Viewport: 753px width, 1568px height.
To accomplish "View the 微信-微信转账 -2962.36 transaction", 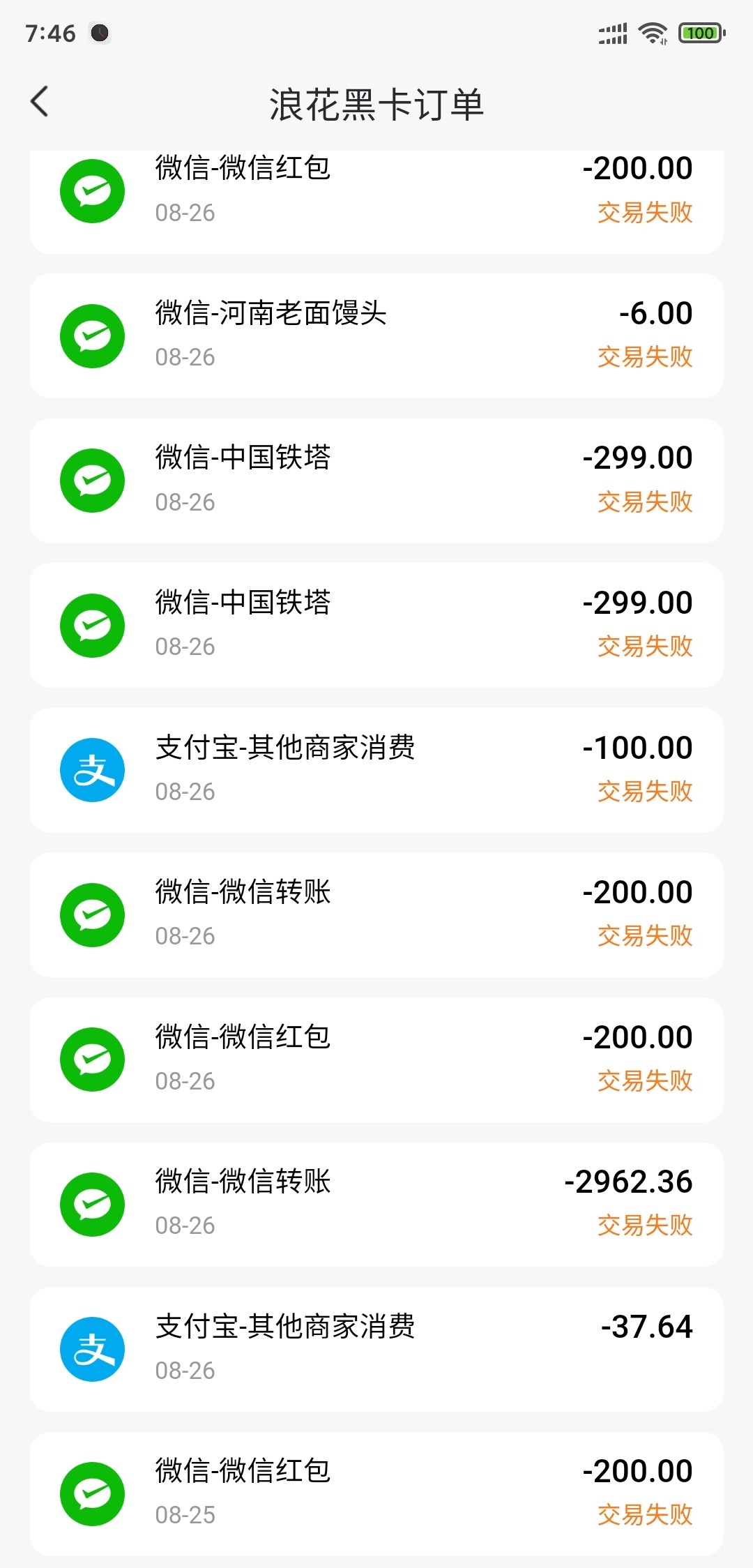I will (x=376, y=1204).
